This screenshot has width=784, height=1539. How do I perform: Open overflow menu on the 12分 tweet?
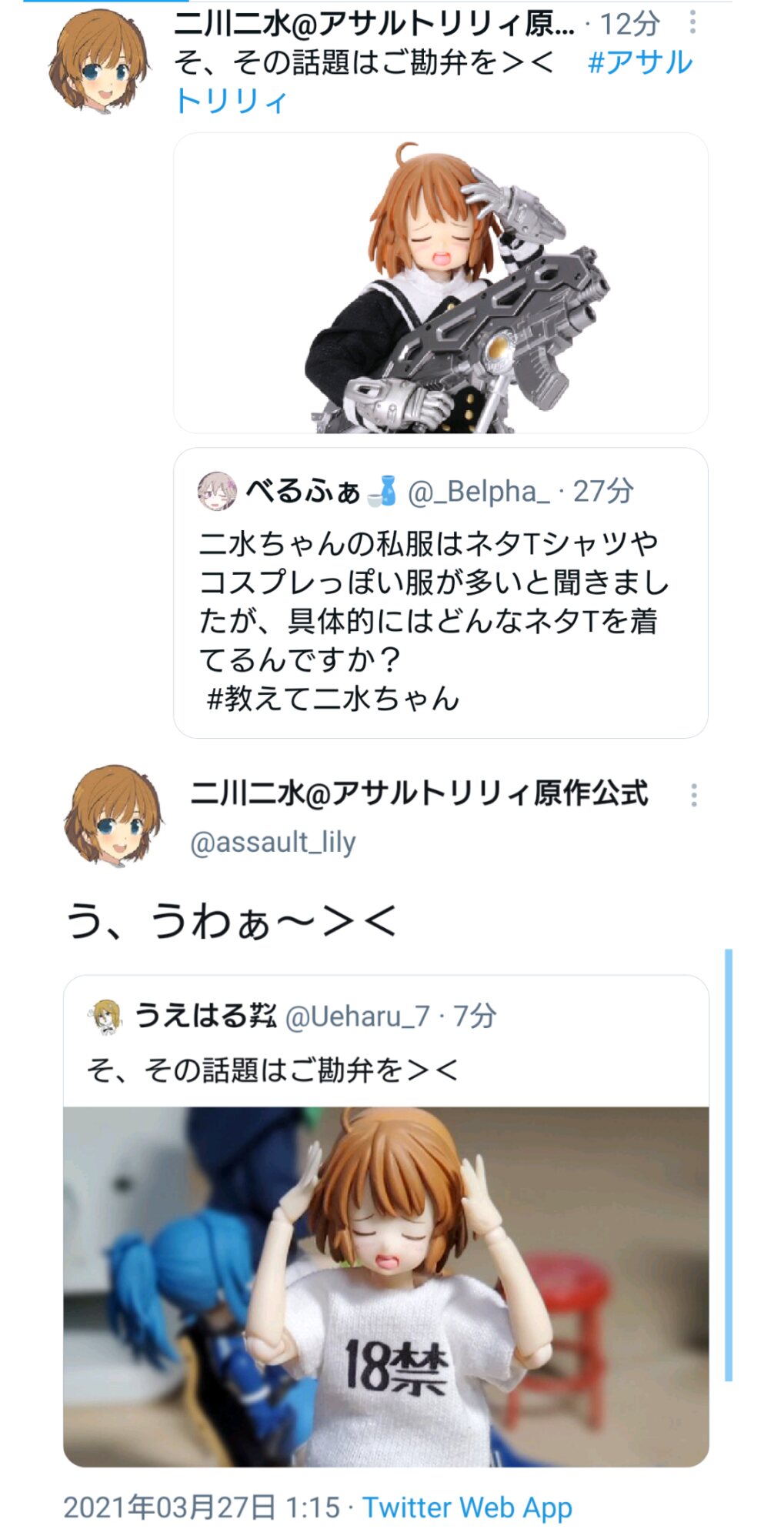coord(692,22)
